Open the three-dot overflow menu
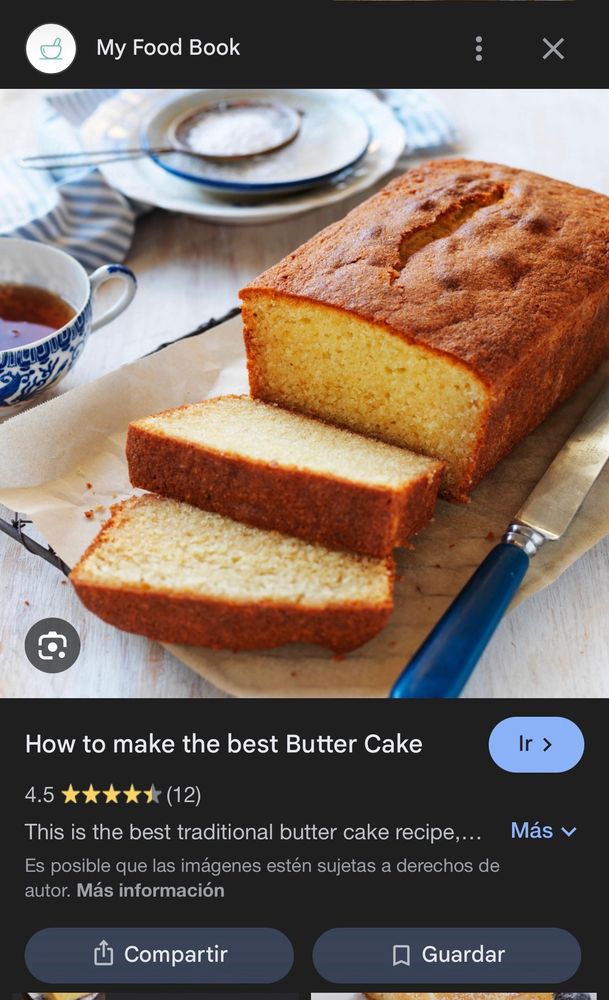Viewport: 609px width, 1000px height. tap(479, 48)
